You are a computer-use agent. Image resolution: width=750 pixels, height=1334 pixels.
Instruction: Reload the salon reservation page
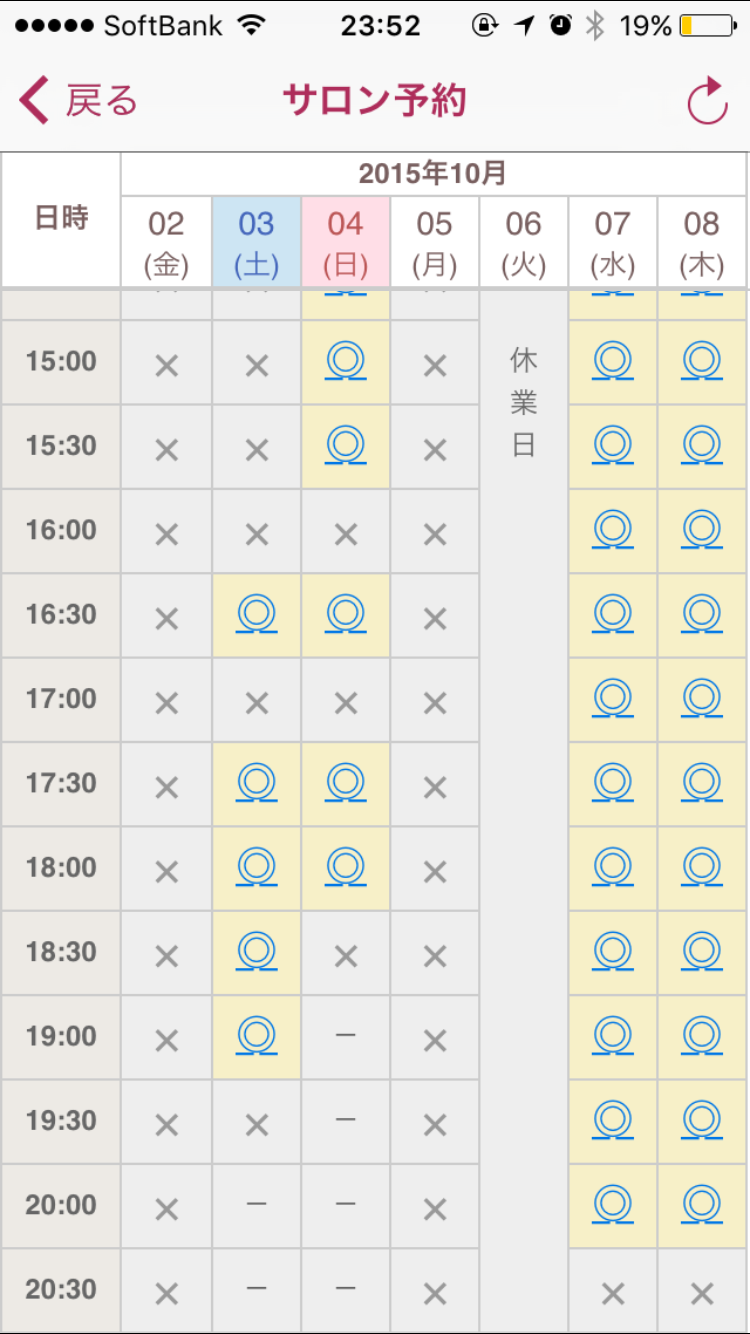tap(707, 102)
